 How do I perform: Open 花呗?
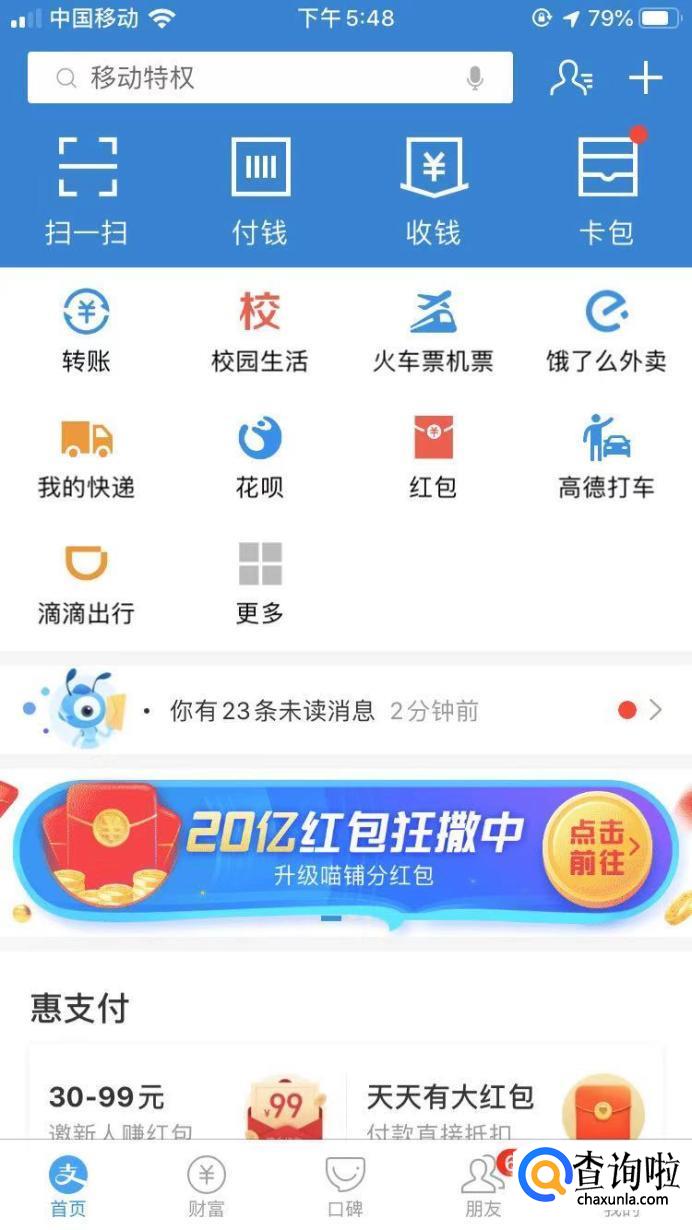260,457
